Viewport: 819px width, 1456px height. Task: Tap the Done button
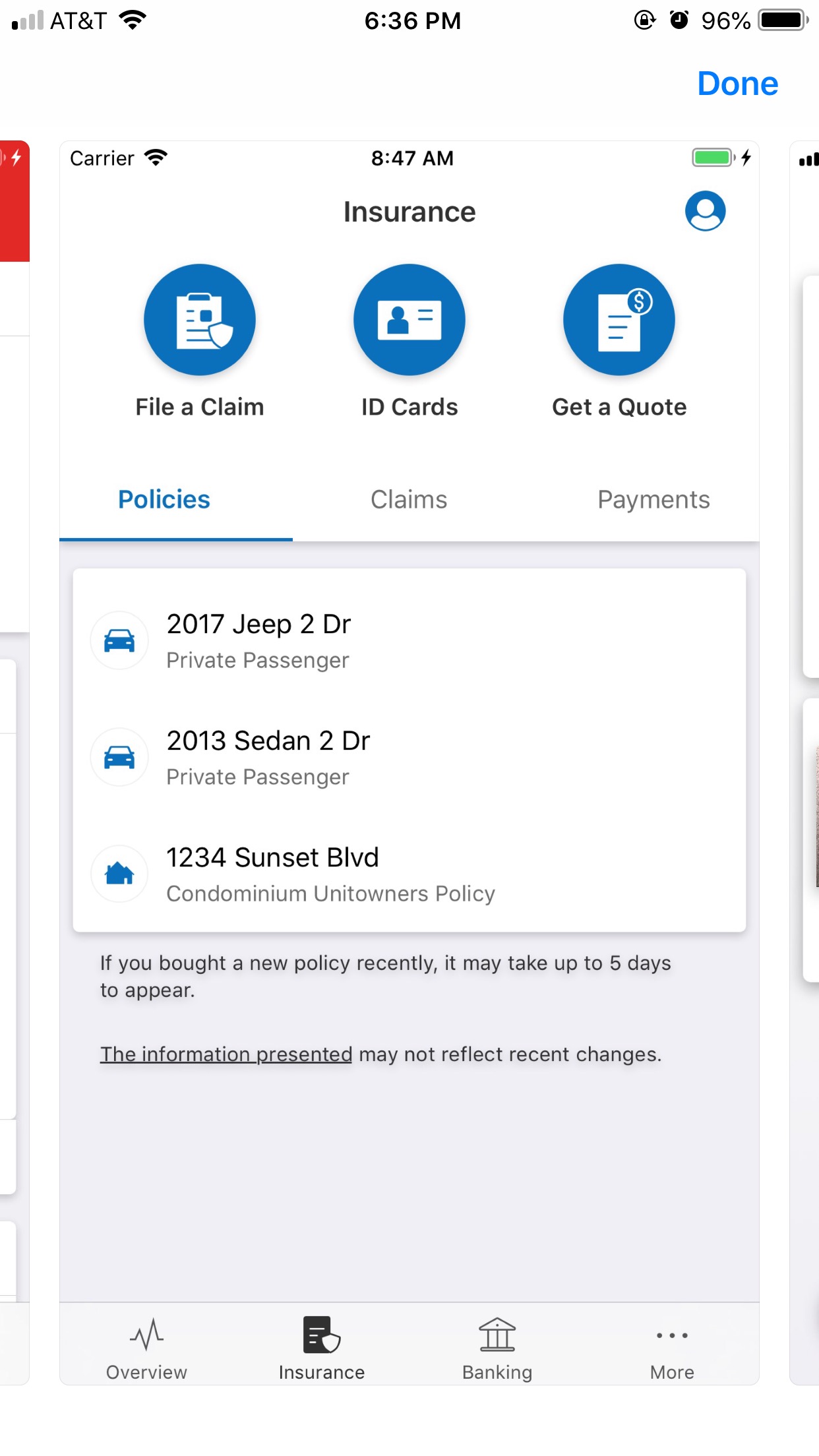pyautogui.click(x=738, y=84)
